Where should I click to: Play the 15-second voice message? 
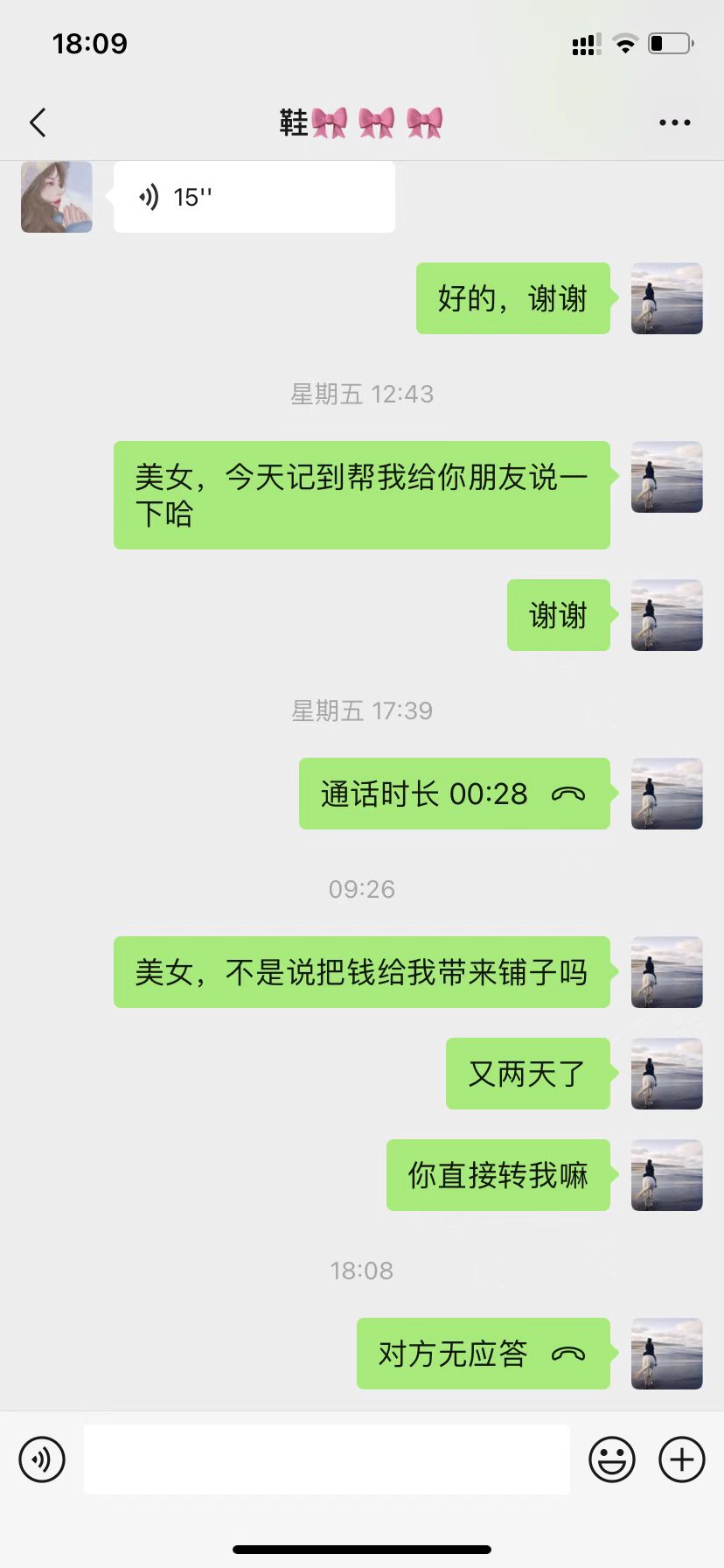pos(254,197)
